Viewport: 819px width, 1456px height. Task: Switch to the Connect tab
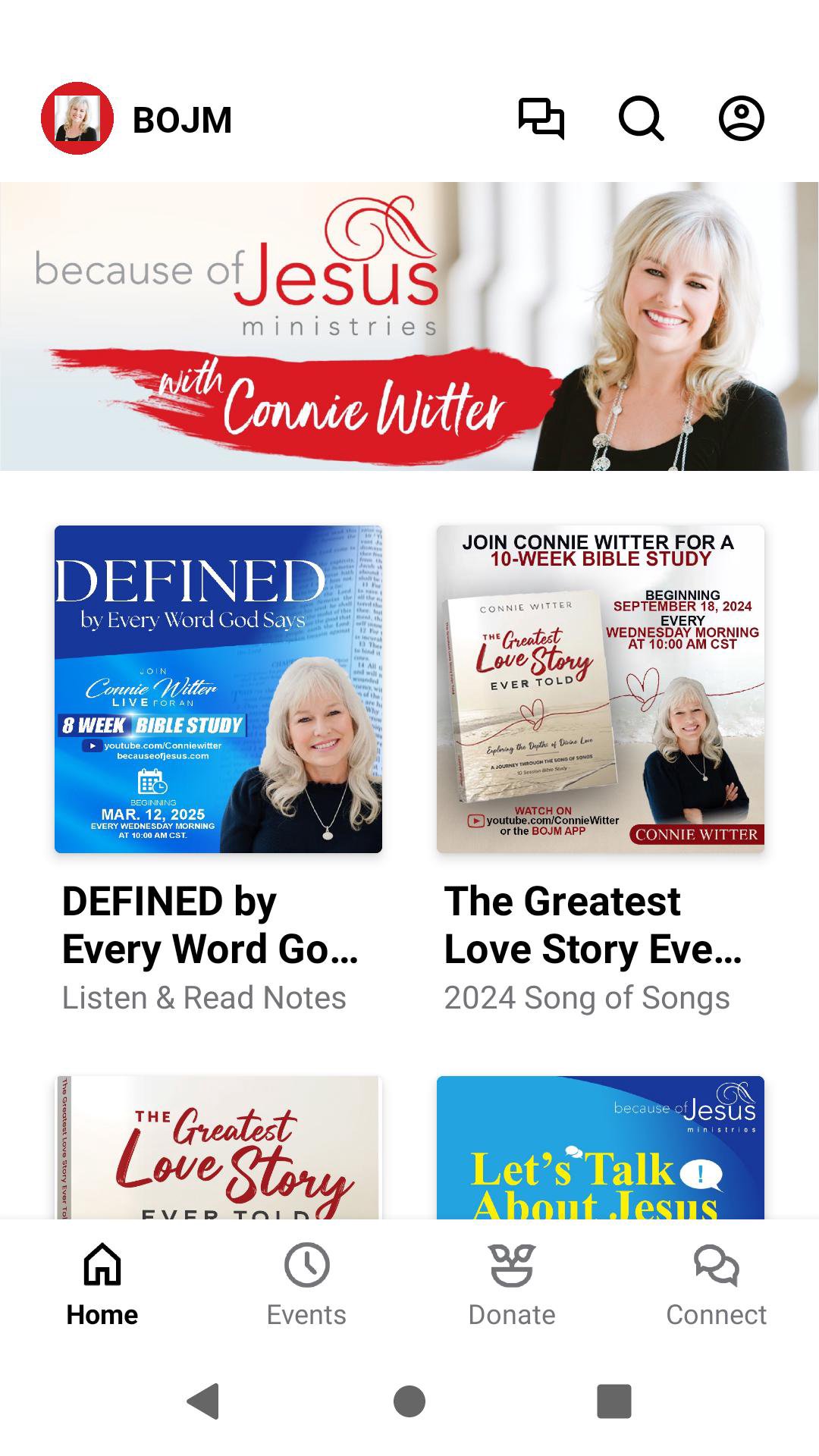click(716, 1285)
